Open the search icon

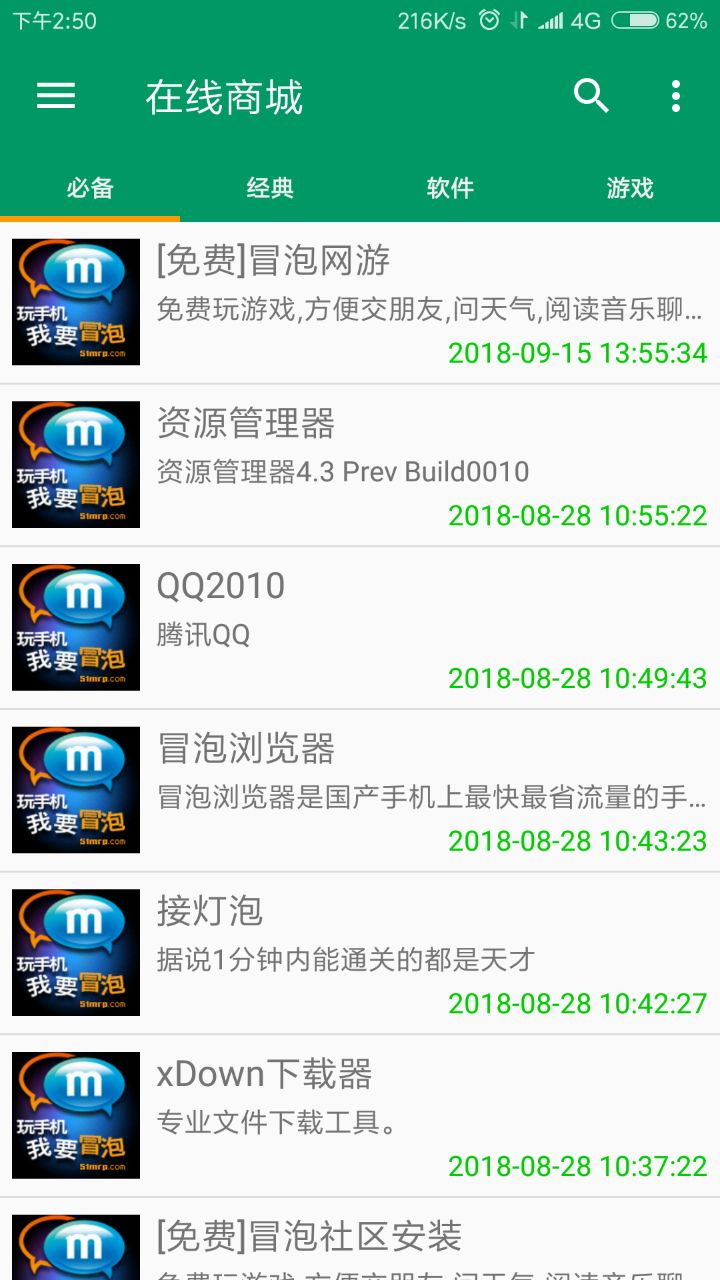coord(591,96)
